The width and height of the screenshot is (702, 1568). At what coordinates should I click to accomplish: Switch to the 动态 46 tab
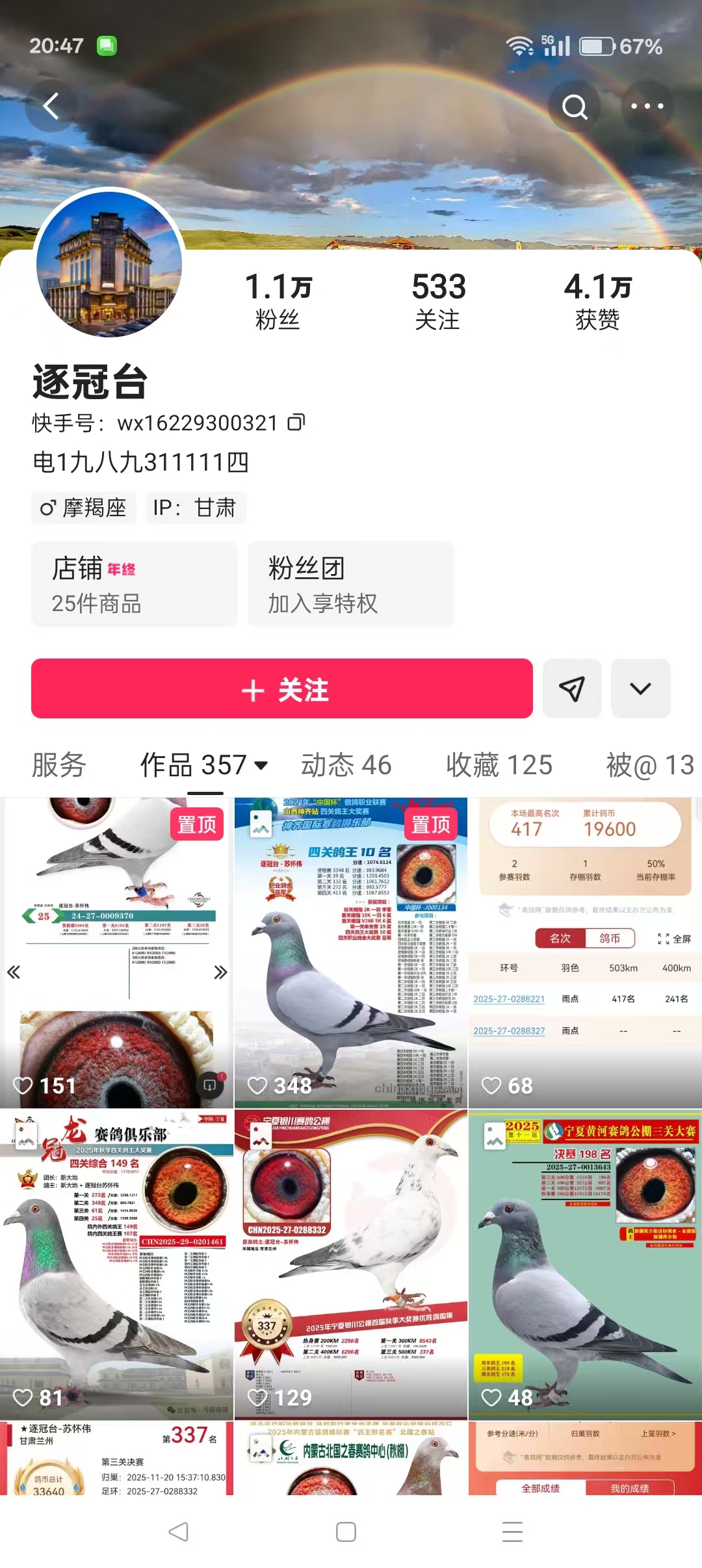coord(346,764)
